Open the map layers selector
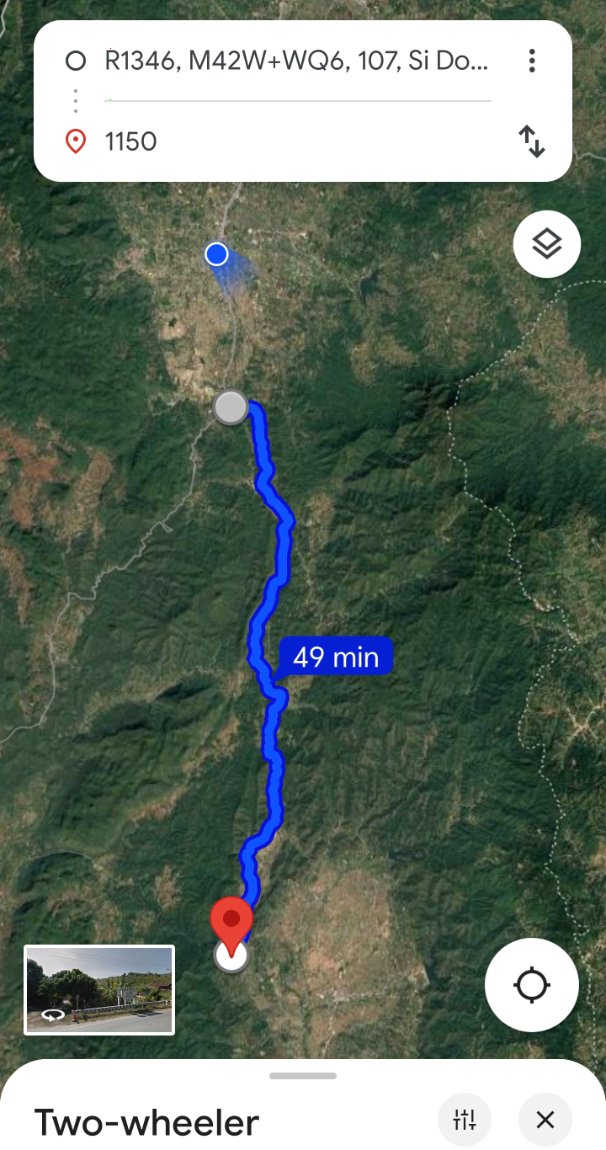Image resolution: width=606 pixels, height=1150 pixels. [x=546, y=243]
